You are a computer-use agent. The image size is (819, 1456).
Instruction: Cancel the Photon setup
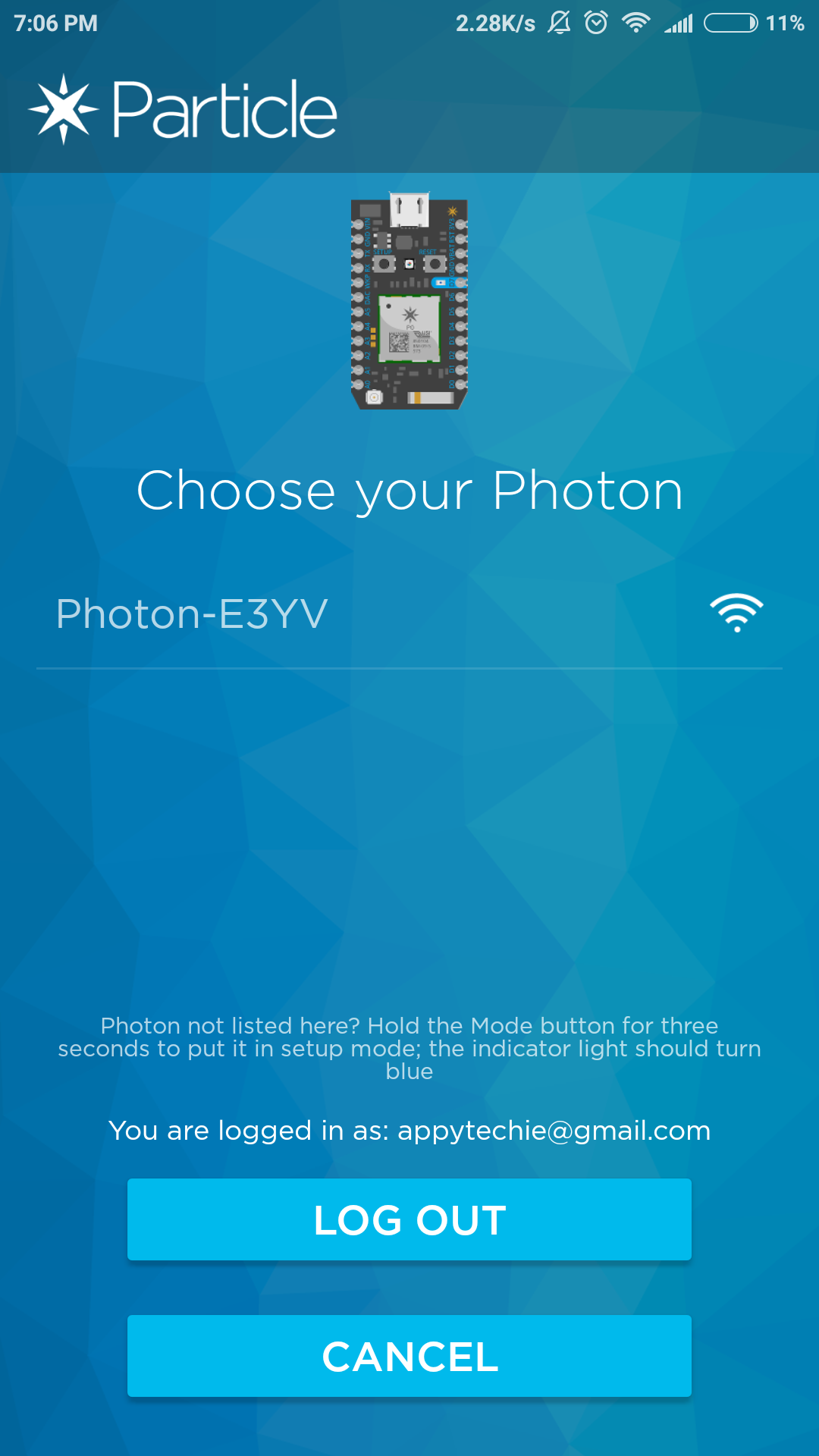pos(409,1357)
